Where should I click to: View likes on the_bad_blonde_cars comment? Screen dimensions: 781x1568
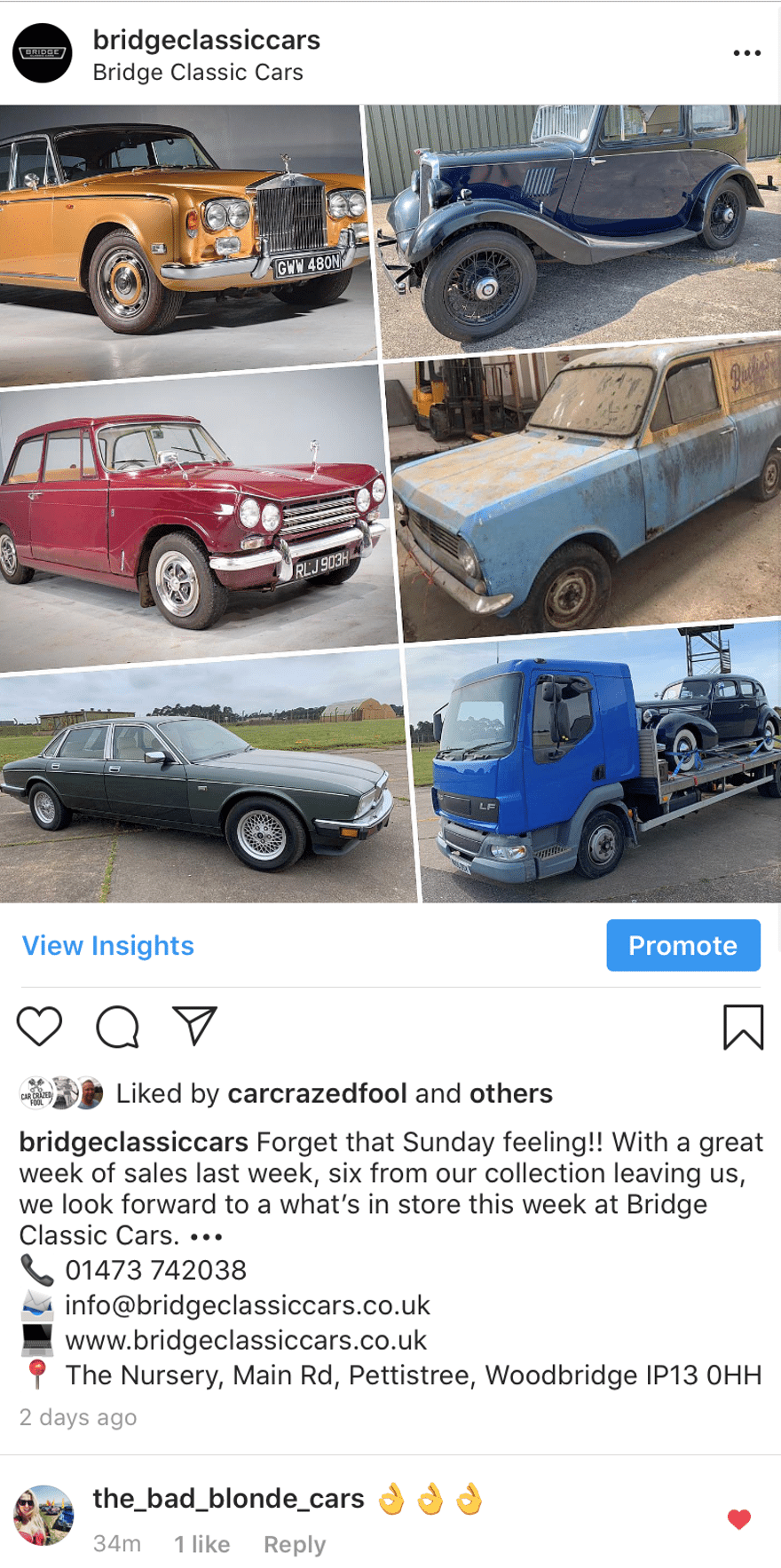[201, 1544]
